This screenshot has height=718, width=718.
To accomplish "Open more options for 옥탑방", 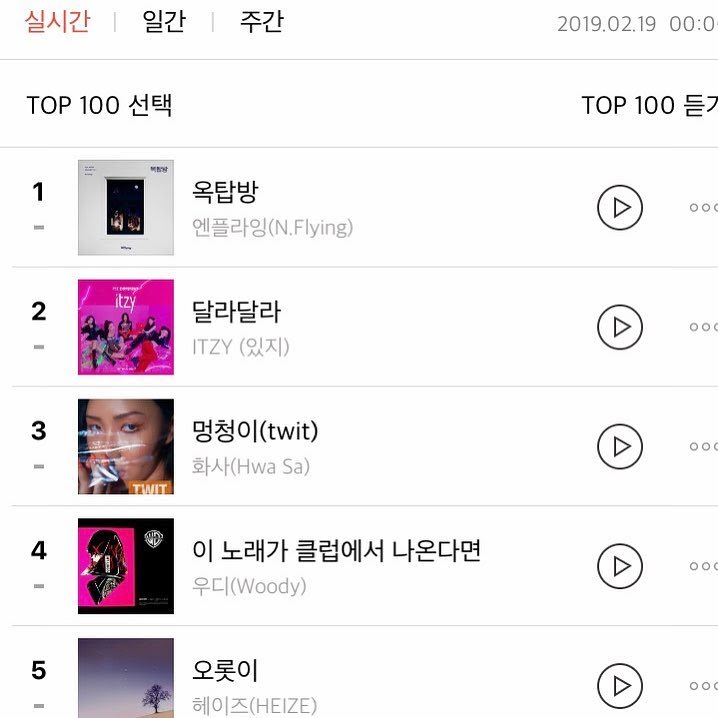I will (x=703, y=208).
